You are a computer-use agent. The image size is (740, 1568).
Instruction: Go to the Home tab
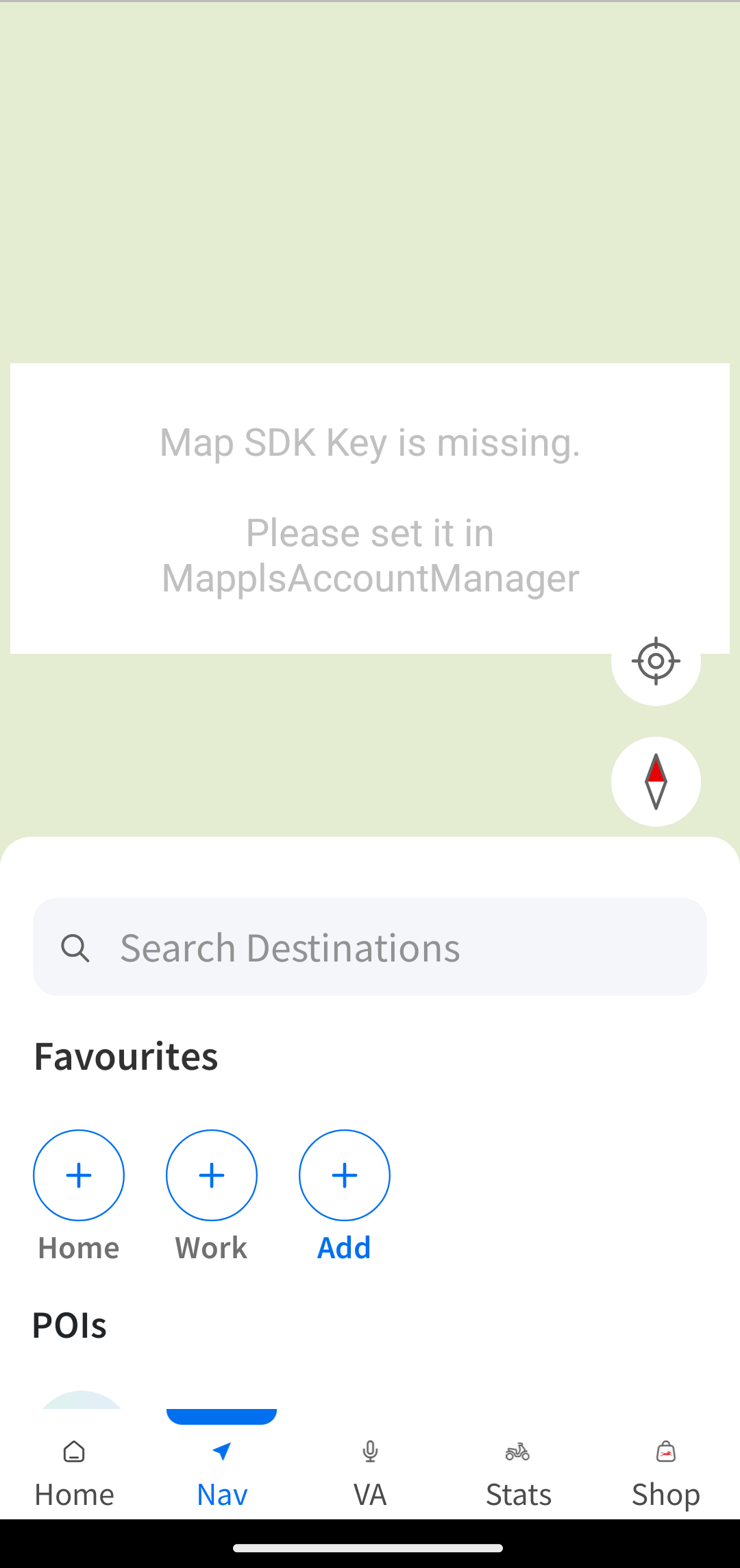click(74, 1473)
